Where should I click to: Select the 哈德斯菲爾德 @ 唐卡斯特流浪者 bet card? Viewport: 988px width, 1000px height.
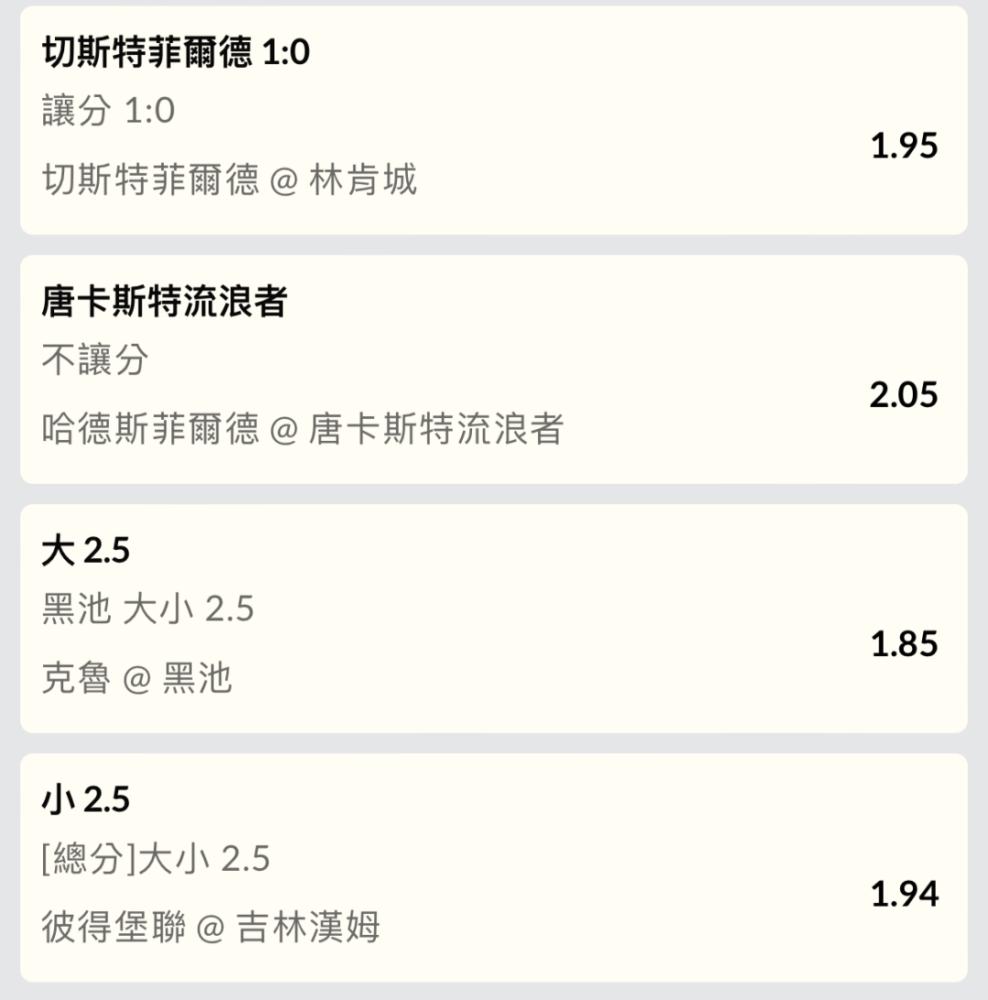point(493,369)
